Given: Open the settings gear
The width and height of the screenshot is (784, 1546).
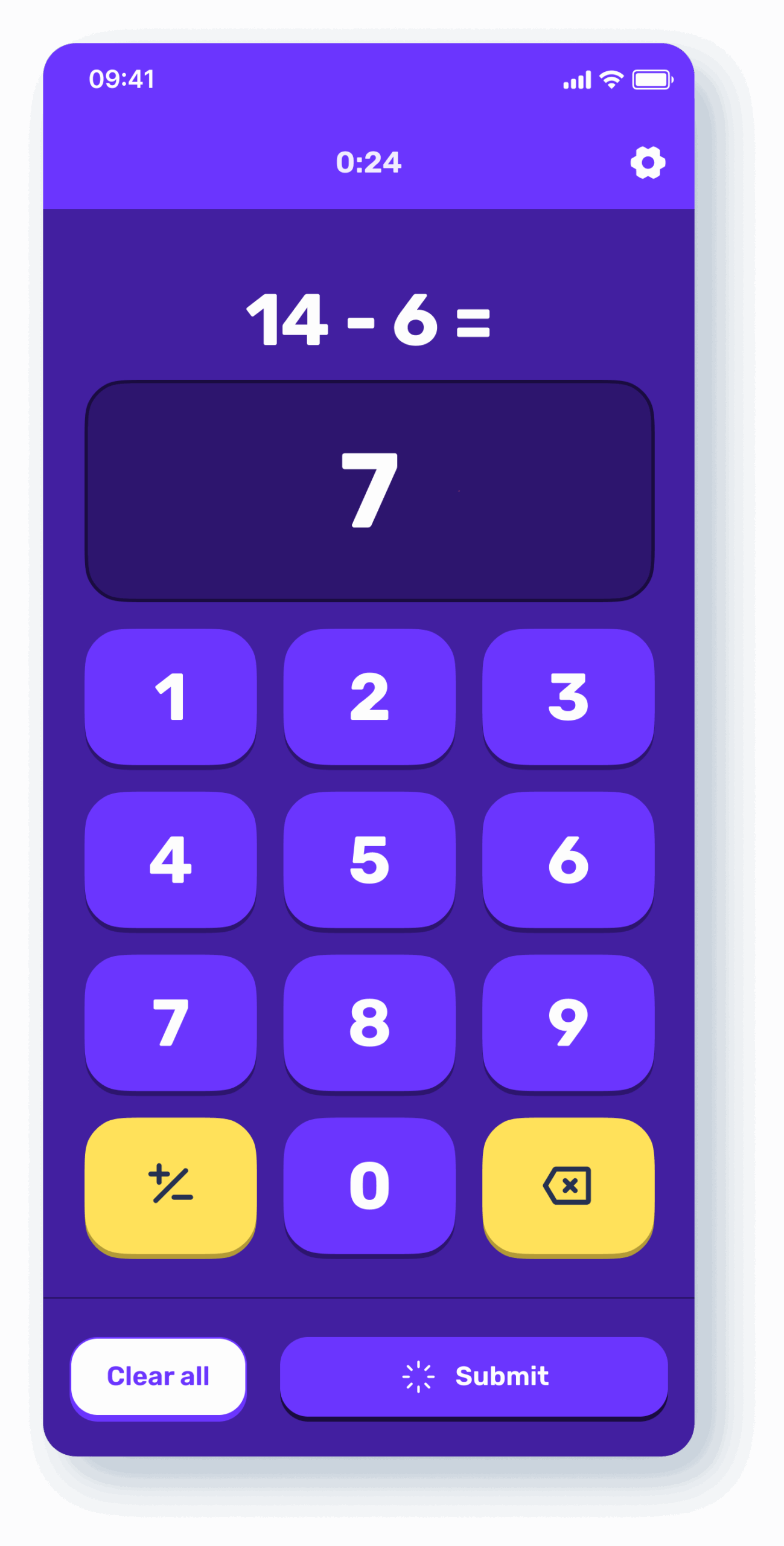Looking at the screenshot, I should point(647,162).
